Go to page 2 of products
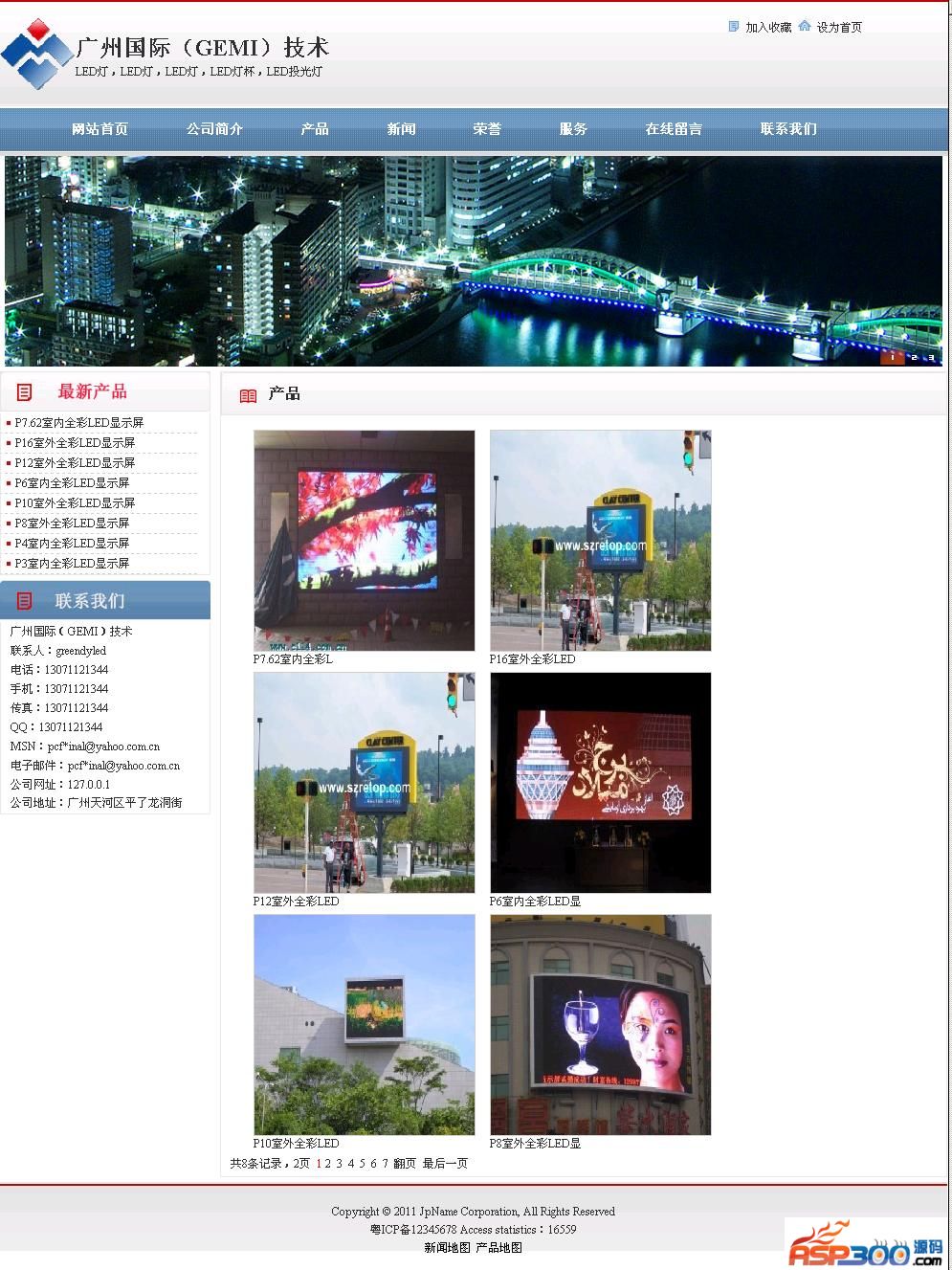 (x=327, y=1164)
